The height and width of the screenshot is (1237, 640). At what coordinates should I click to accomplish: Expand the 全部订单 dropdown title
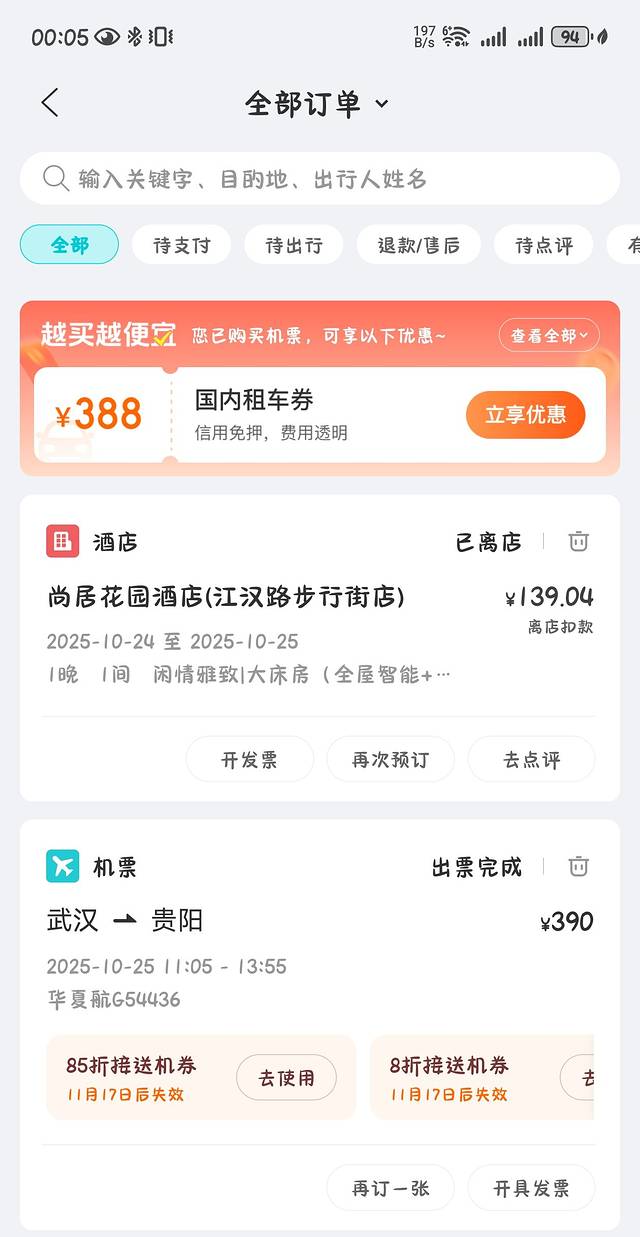coord(316,104)
